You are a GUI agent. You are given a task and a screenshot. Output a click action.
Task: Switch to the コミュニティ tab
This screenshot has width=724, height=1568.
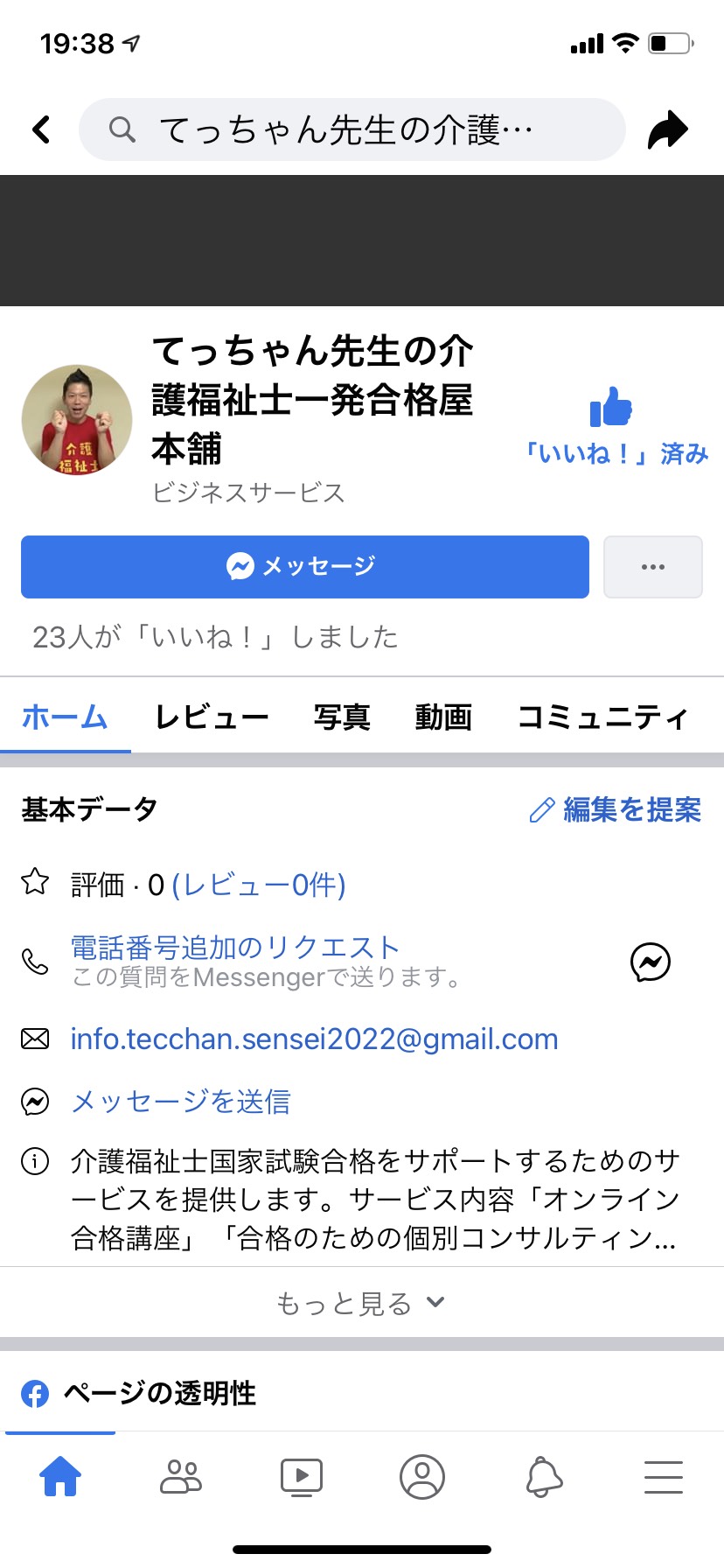[602, 717]
